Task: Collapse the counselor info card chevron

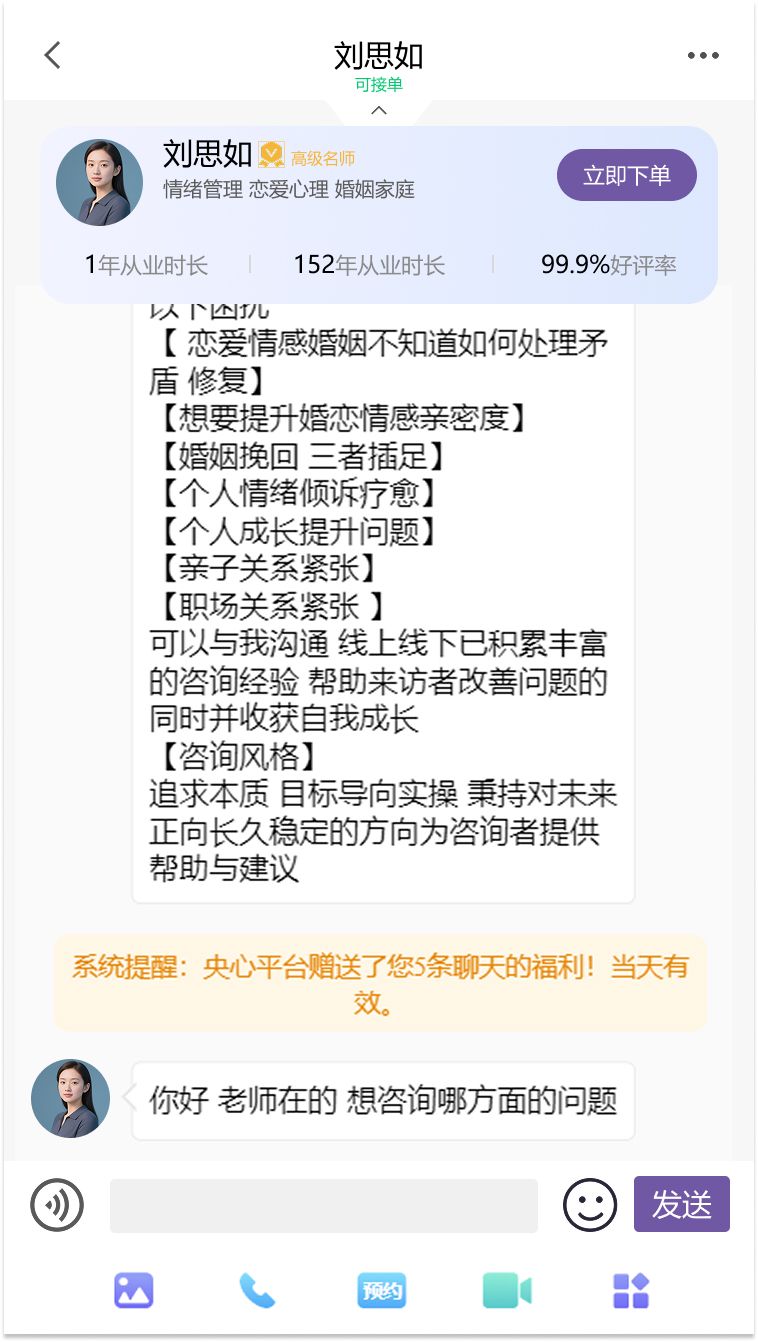Action: (x=378, y=110)
